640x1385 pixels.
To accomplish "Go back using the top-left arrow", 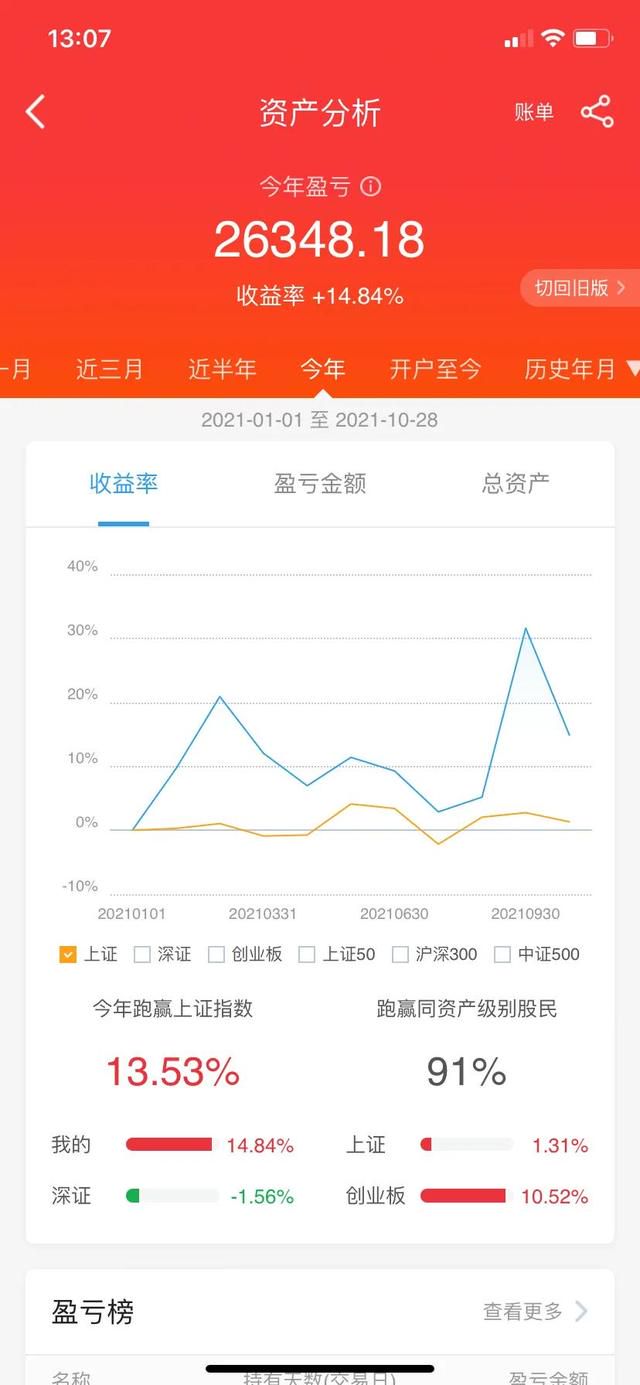I will tap(35, 112).
